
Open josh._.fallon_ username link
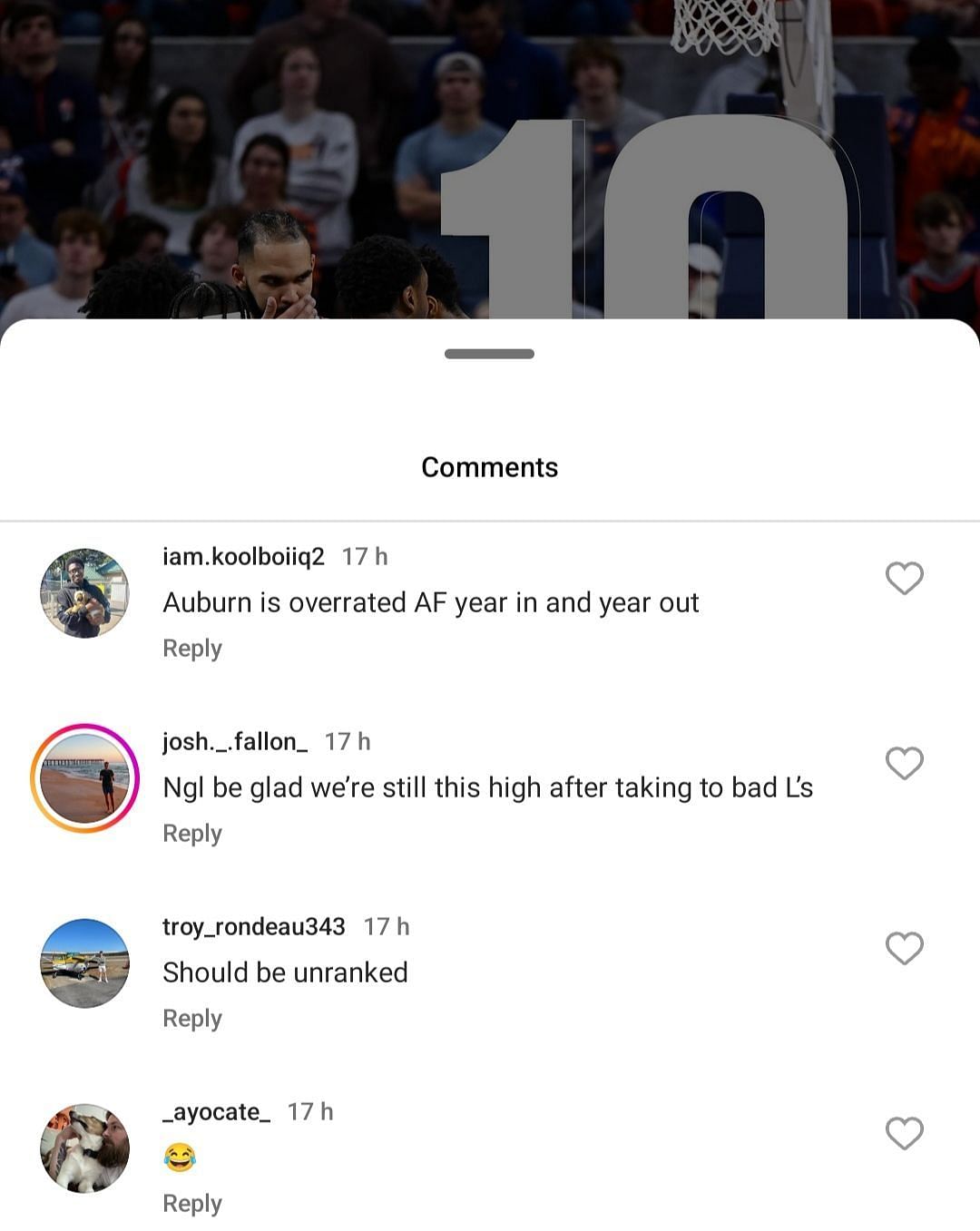point(234,741)
